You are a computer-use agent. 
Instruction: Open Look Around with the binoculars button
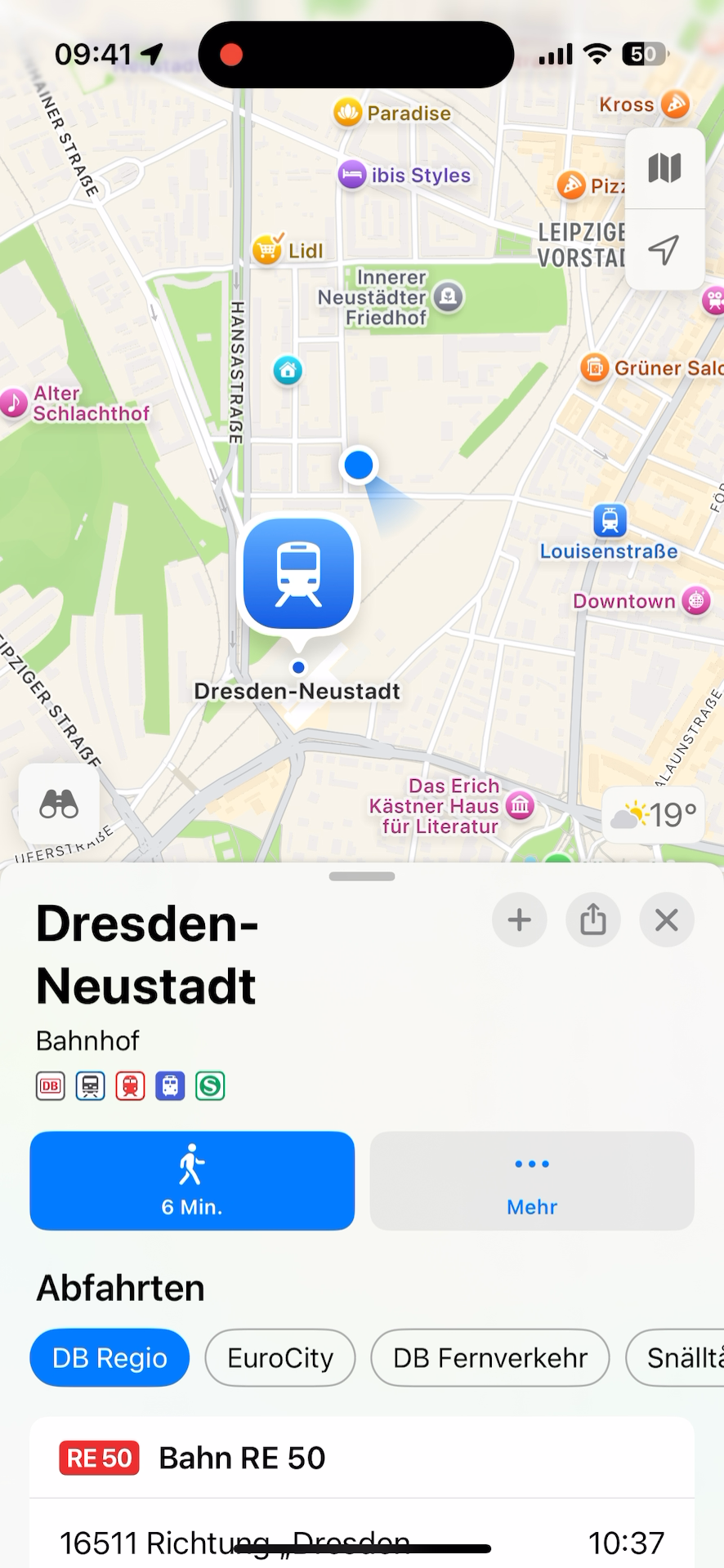point(59,804)
